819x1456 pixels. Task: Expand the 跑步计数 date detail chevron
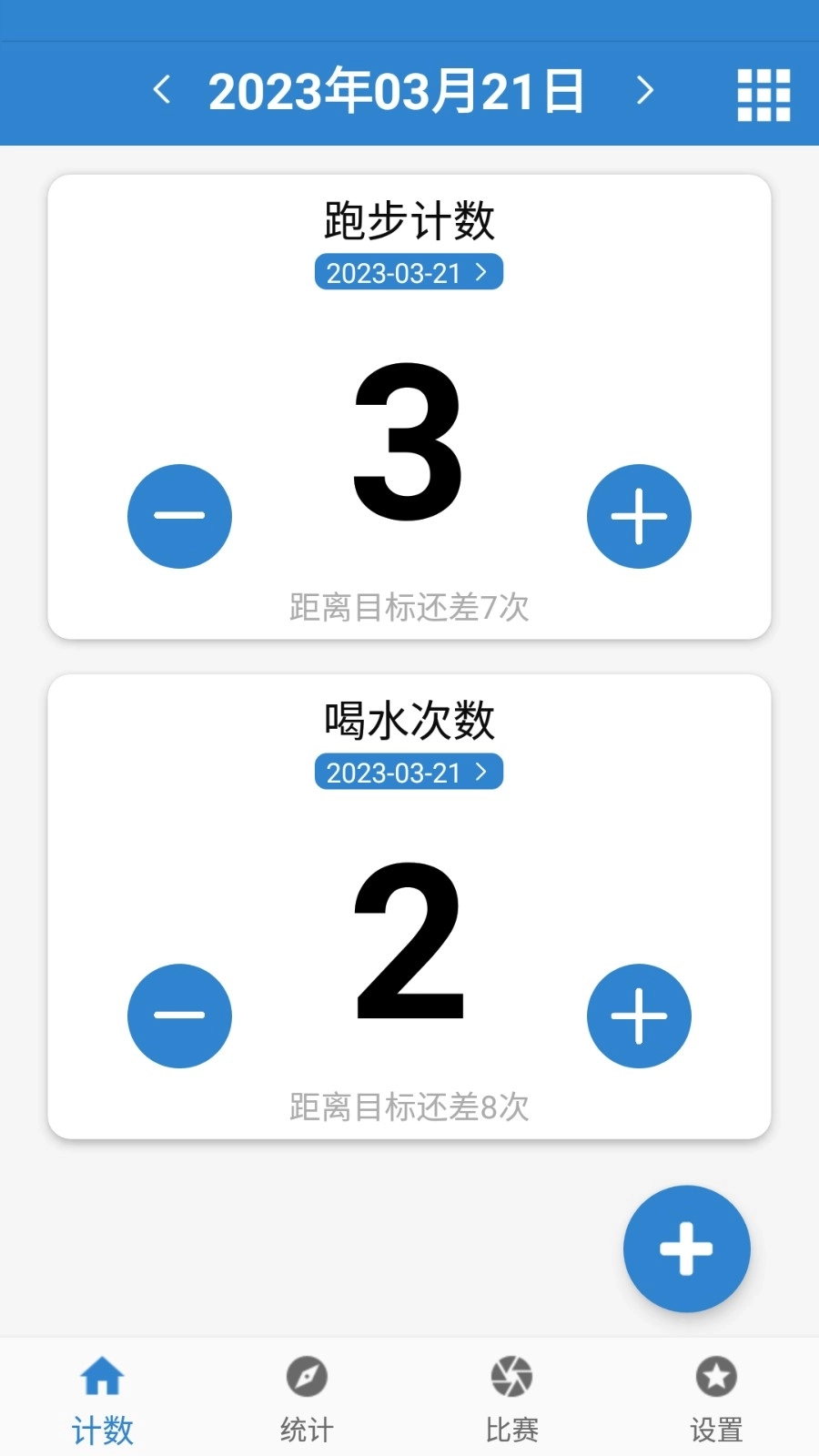coord(483,272)
